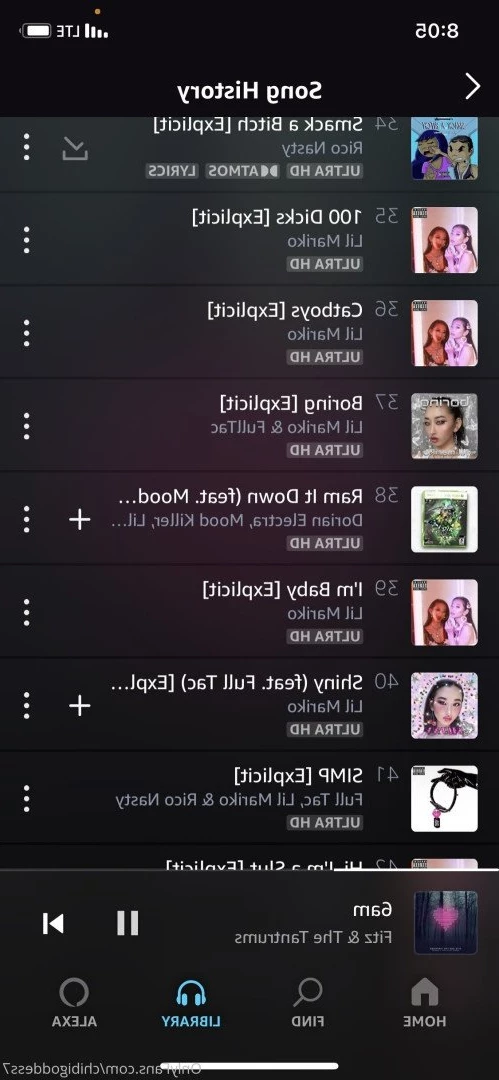Launch the Alexa tab
The height and width of the screenshot is (1080, 499).
point(74,1003)
